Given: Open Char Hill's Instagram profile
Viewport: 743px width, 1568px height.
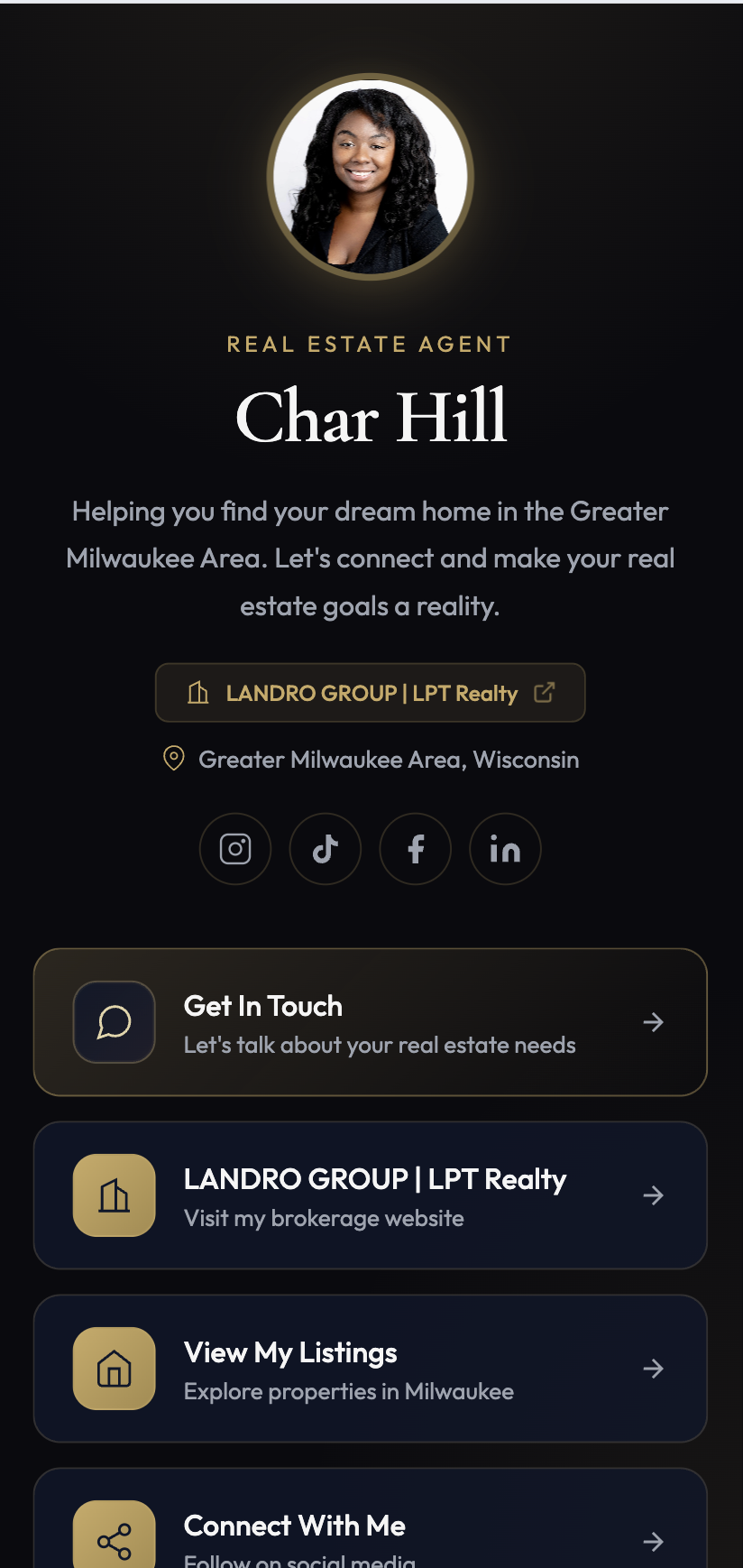Looking at the screenshot, I should point(234,849).
